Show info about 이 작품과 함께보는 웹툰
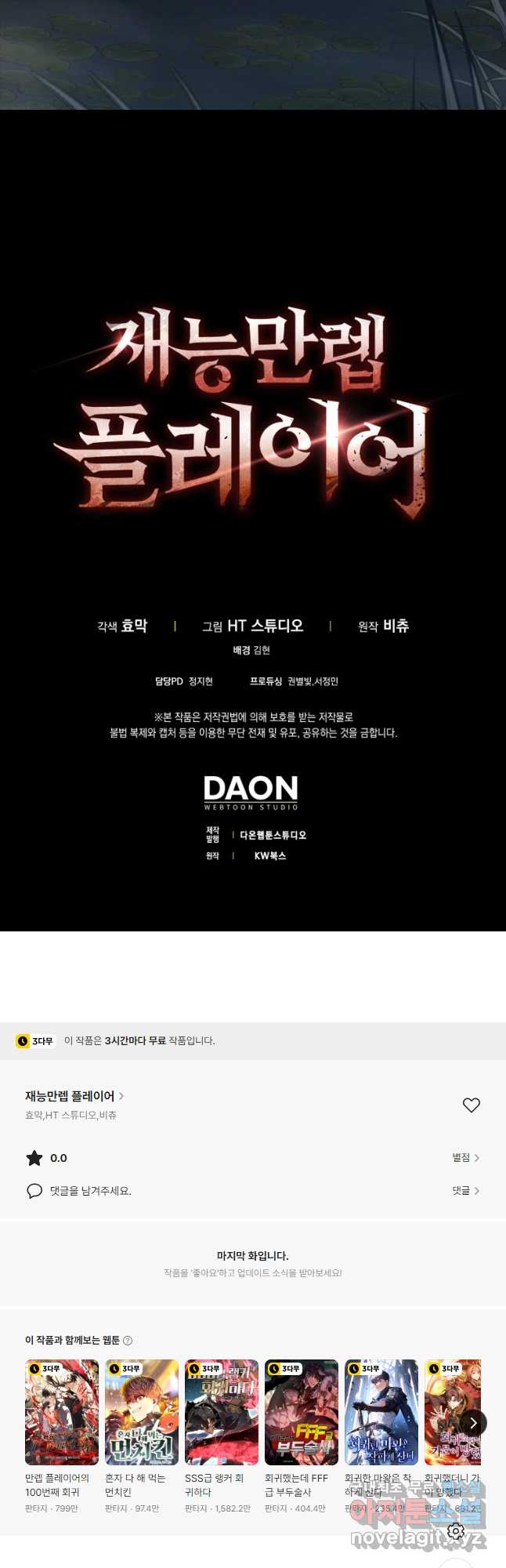Screen dimensions: 506x1568 point(128,1340)
